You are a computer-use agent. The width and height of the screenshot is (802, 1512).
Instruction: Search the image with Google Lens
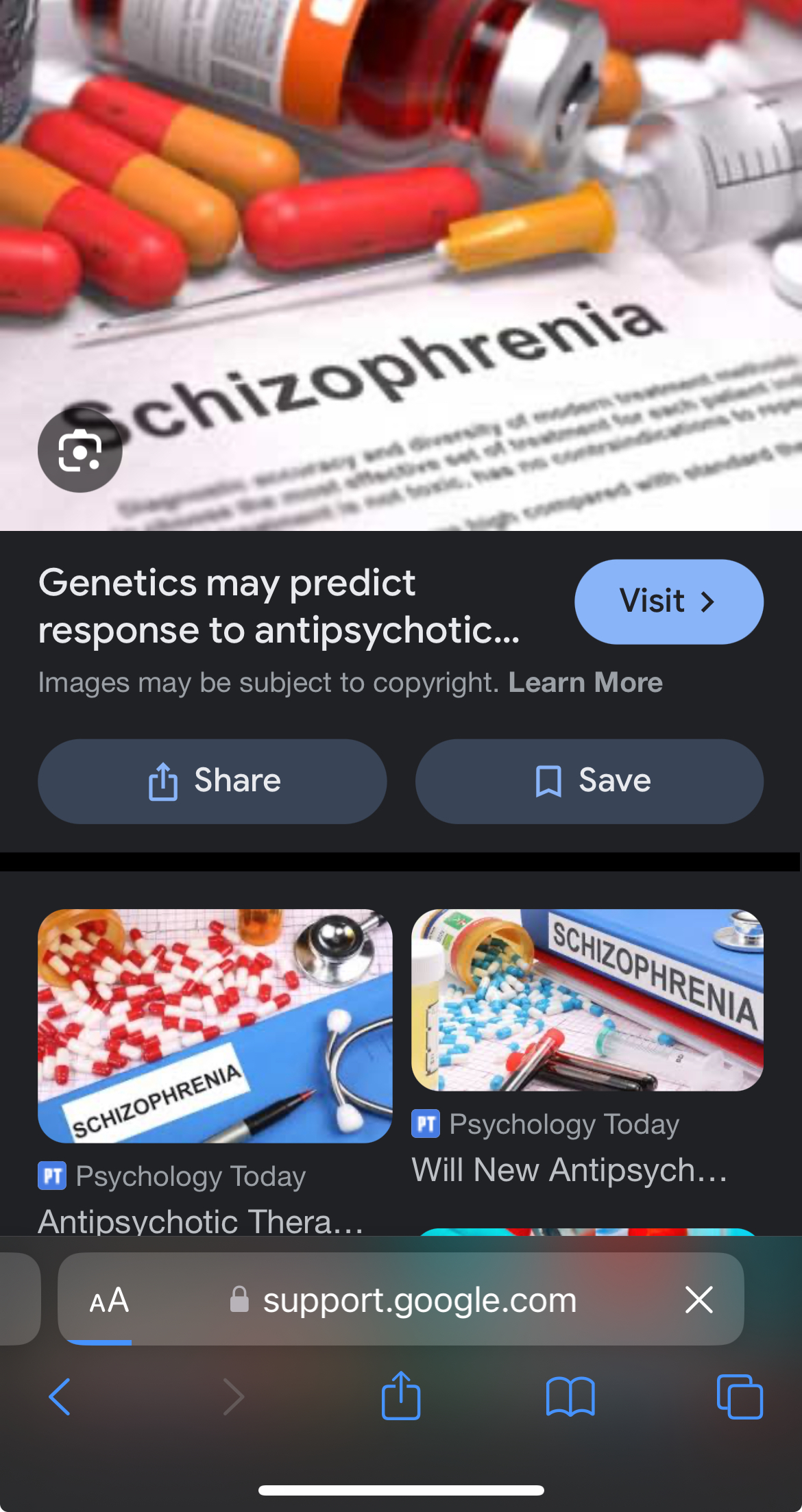coord(80,450)
